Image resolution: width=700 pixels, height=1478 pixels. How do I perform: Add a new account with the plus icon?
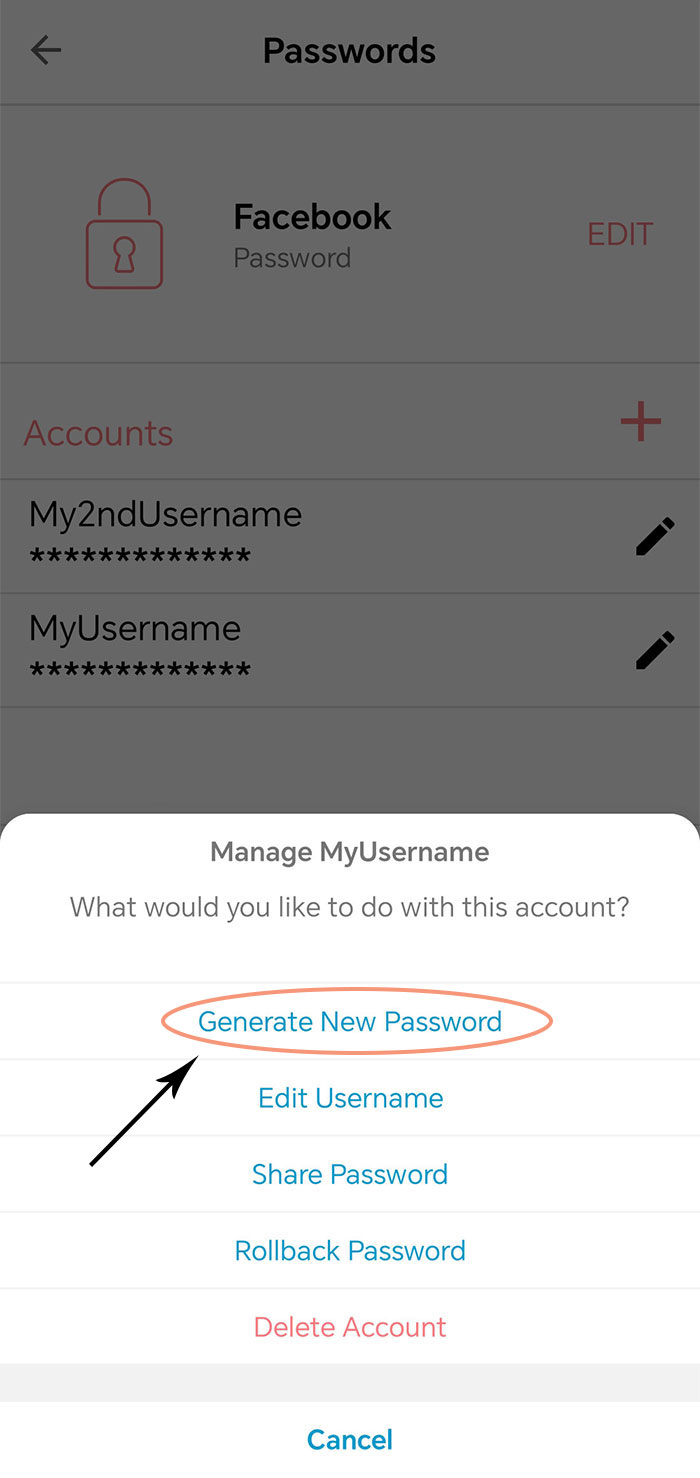coord(641,423)
